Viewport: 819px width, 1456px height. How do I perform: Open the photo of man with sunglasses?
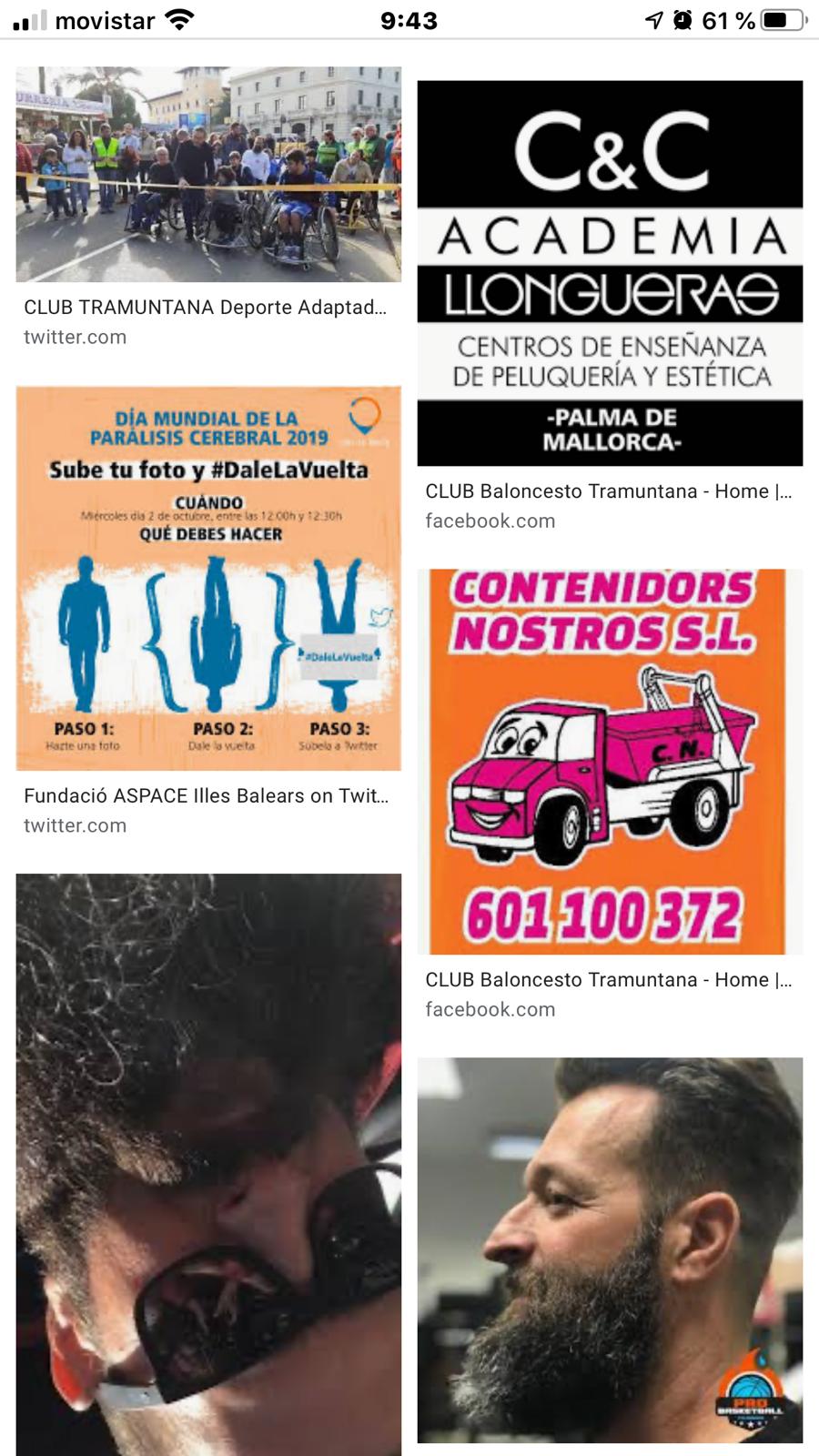pos(208,1165)
